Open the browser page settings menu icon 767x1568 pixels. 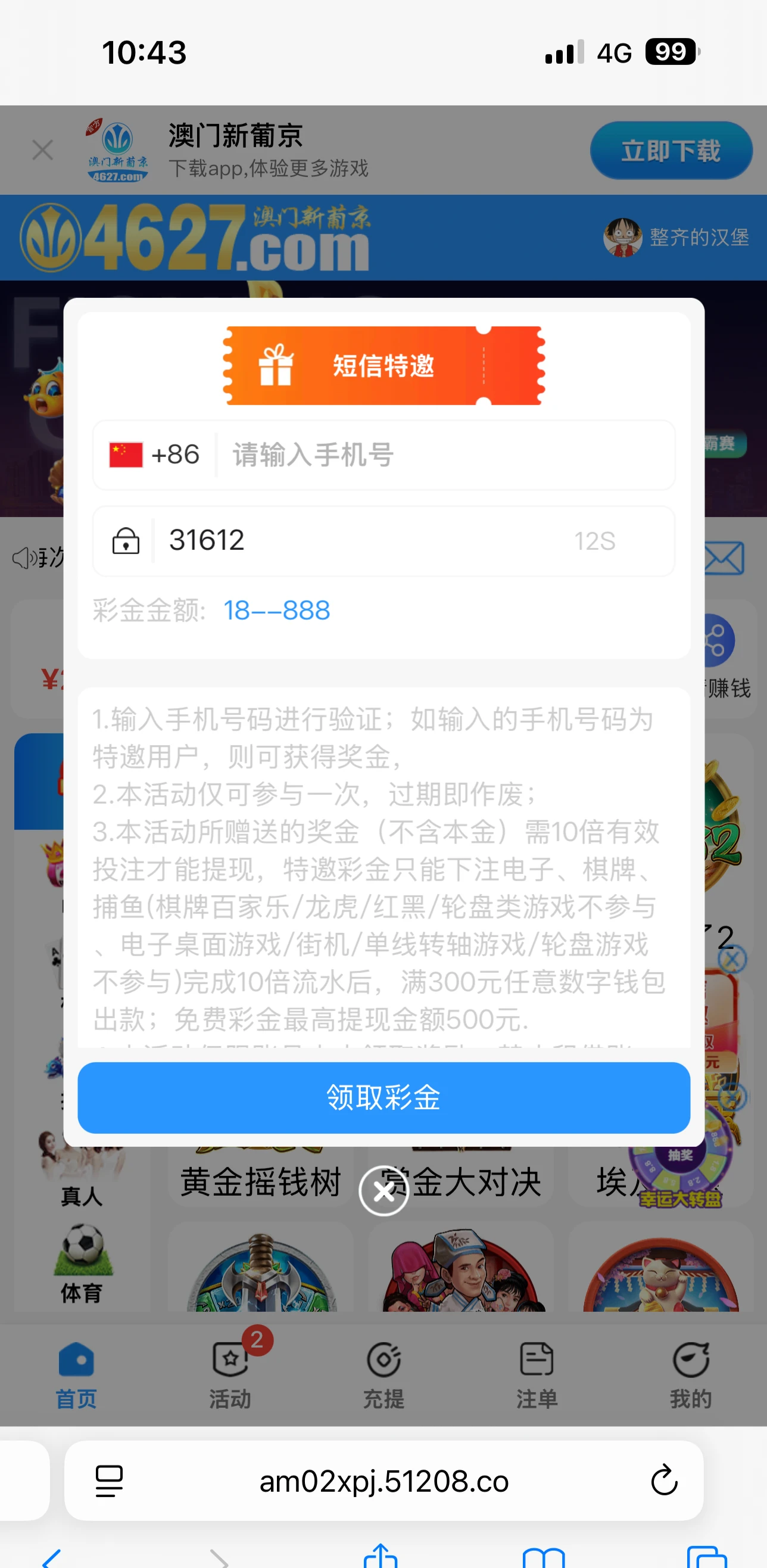click(x=110, y=1480)
